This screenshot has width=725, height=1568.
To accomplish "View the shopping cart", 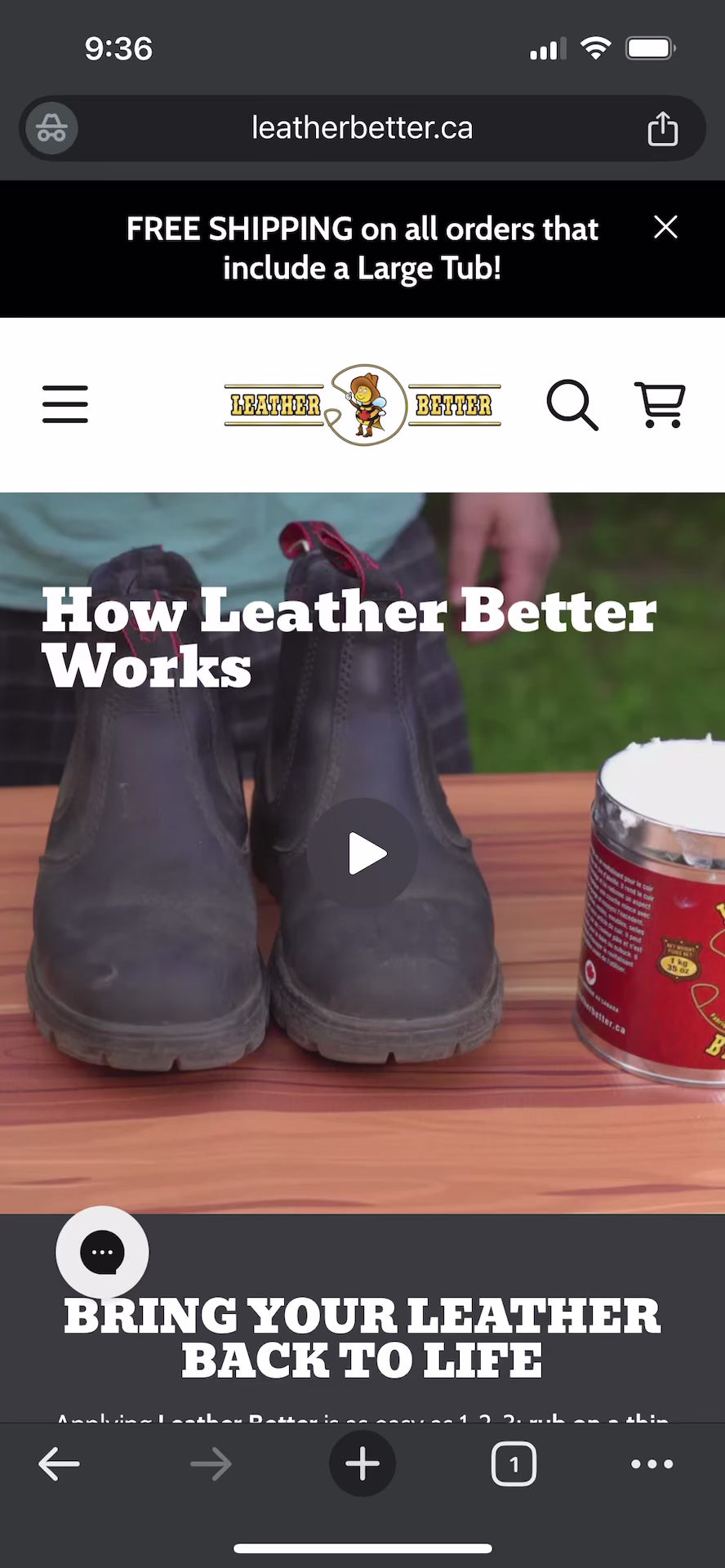I will click(660, 404).
